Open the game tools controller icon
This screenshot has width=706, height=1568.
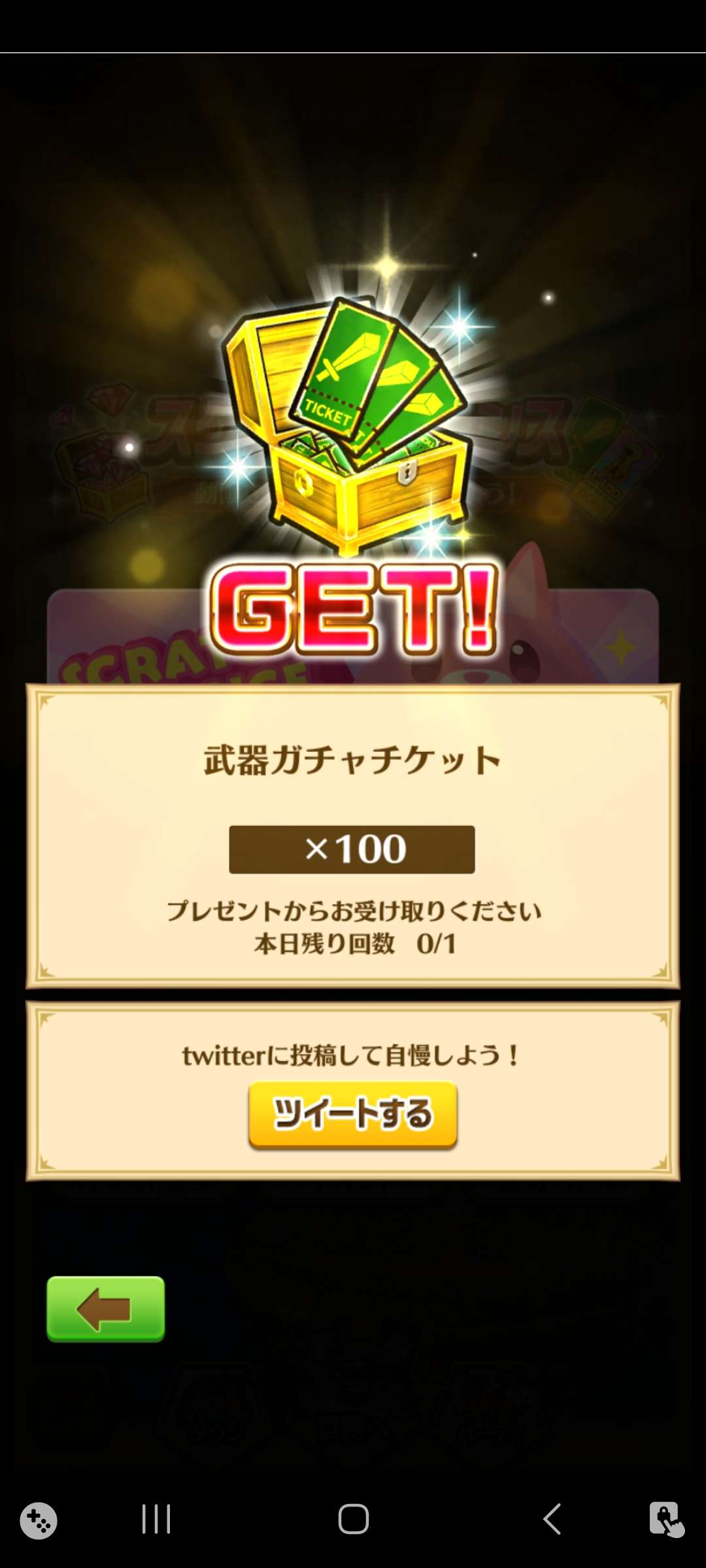39,1520
